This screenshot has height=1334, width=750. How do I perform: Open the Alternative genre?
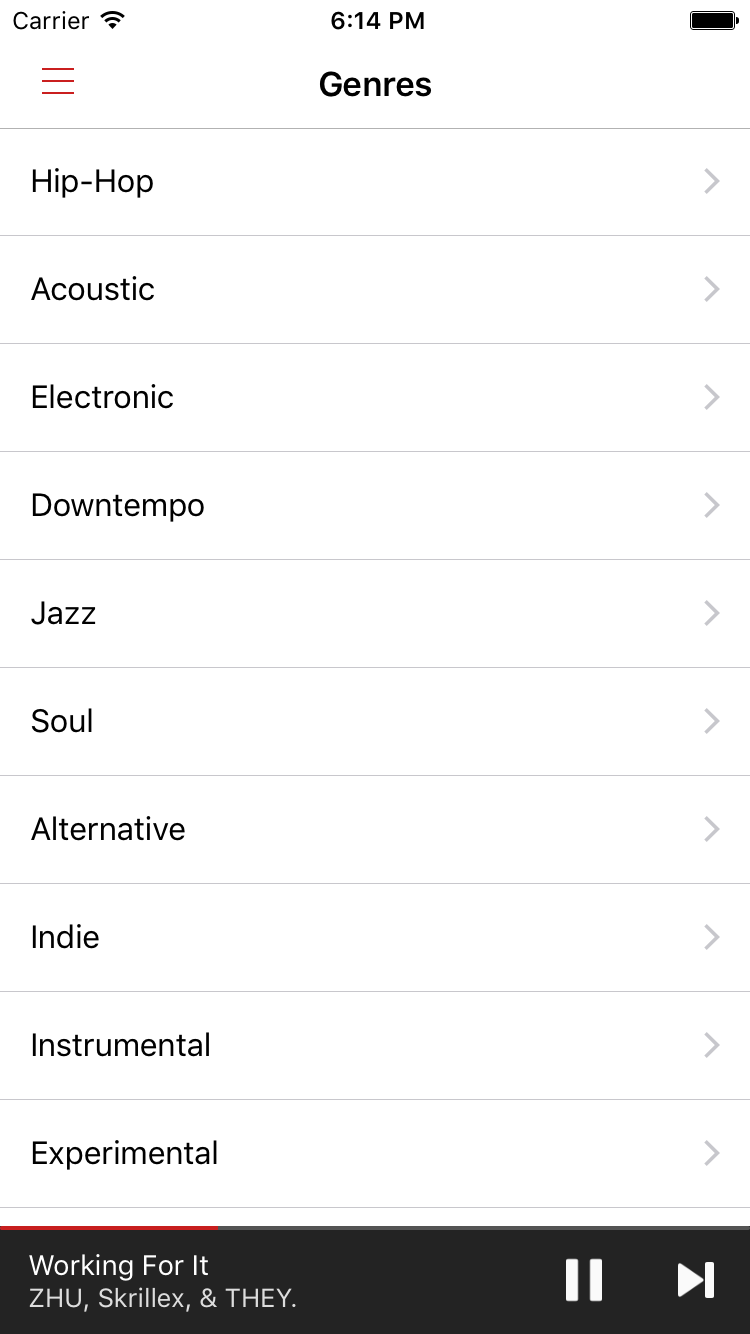[x=375, y=830]
